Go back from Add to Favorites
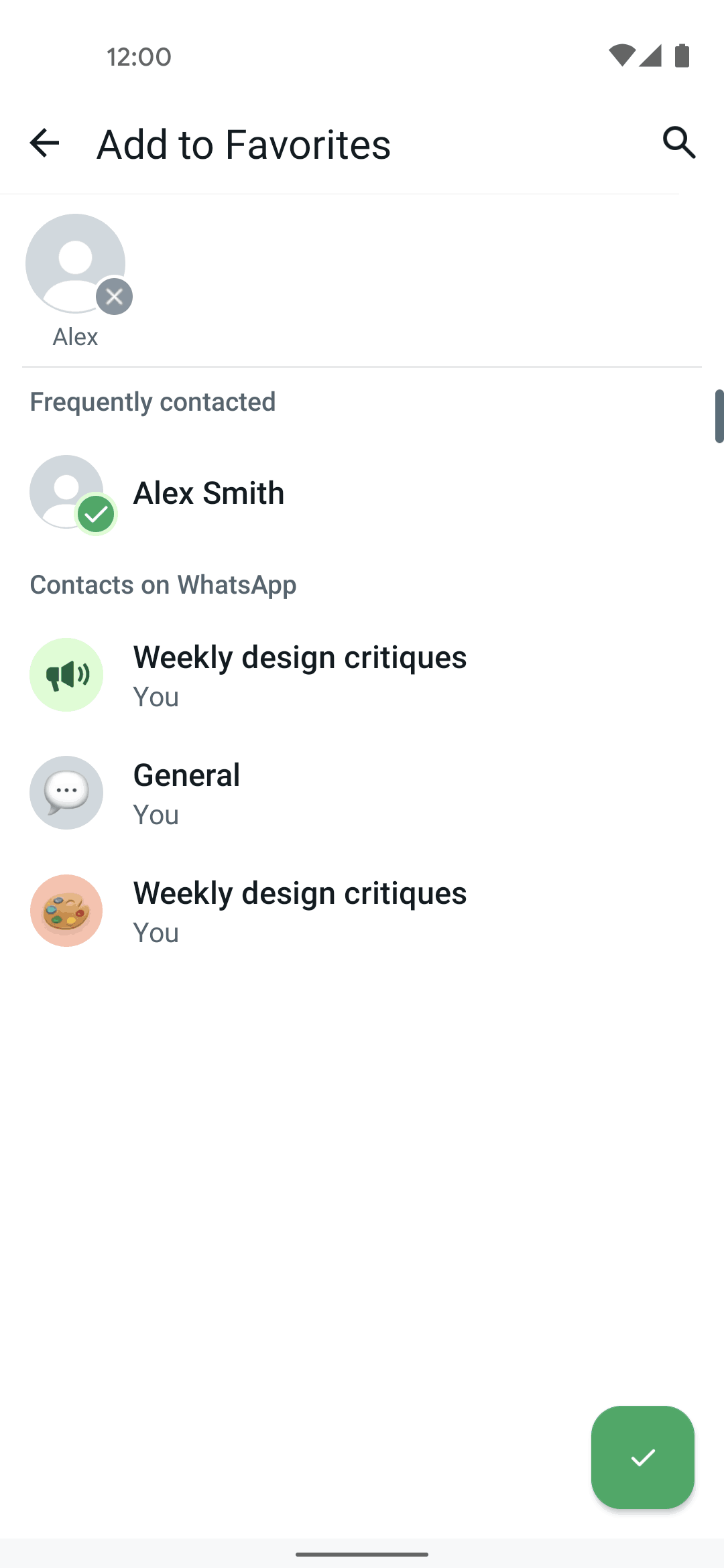The width and height of the screenshot is (724, 1568). pyautogui.click(x=45, y=143)
